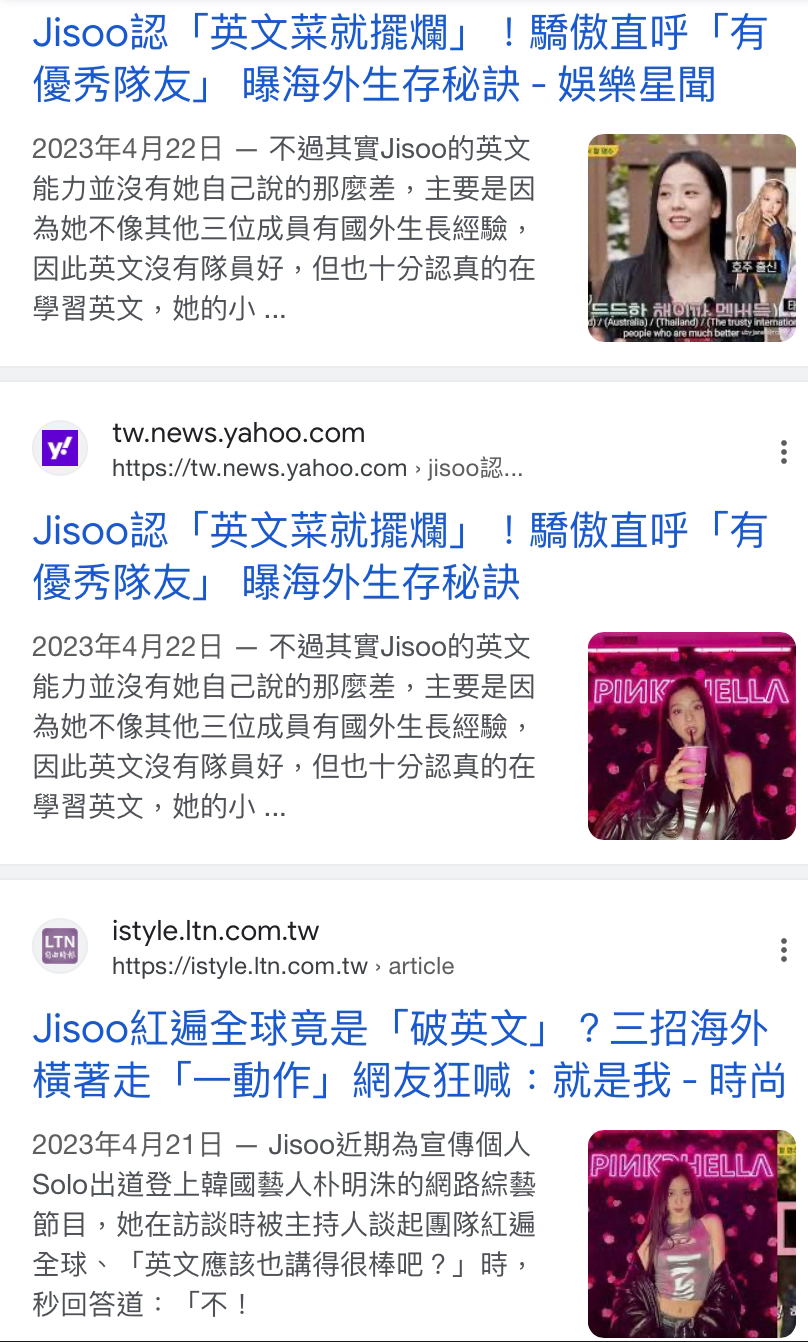Open the Jisoo「破英文」istyle article headline

(408, 1054)
